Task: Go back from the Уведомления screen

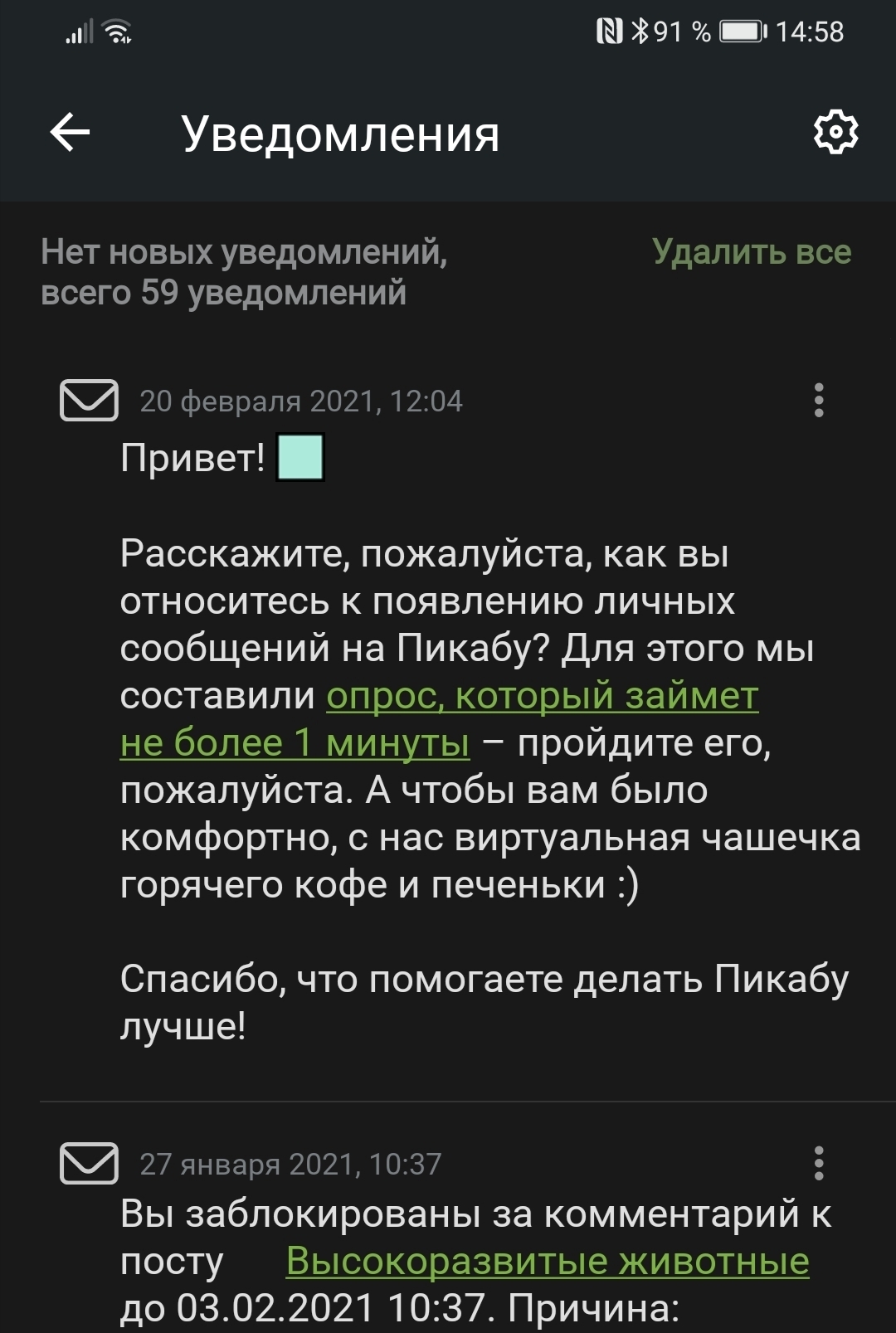Action: tap(70, 133)
